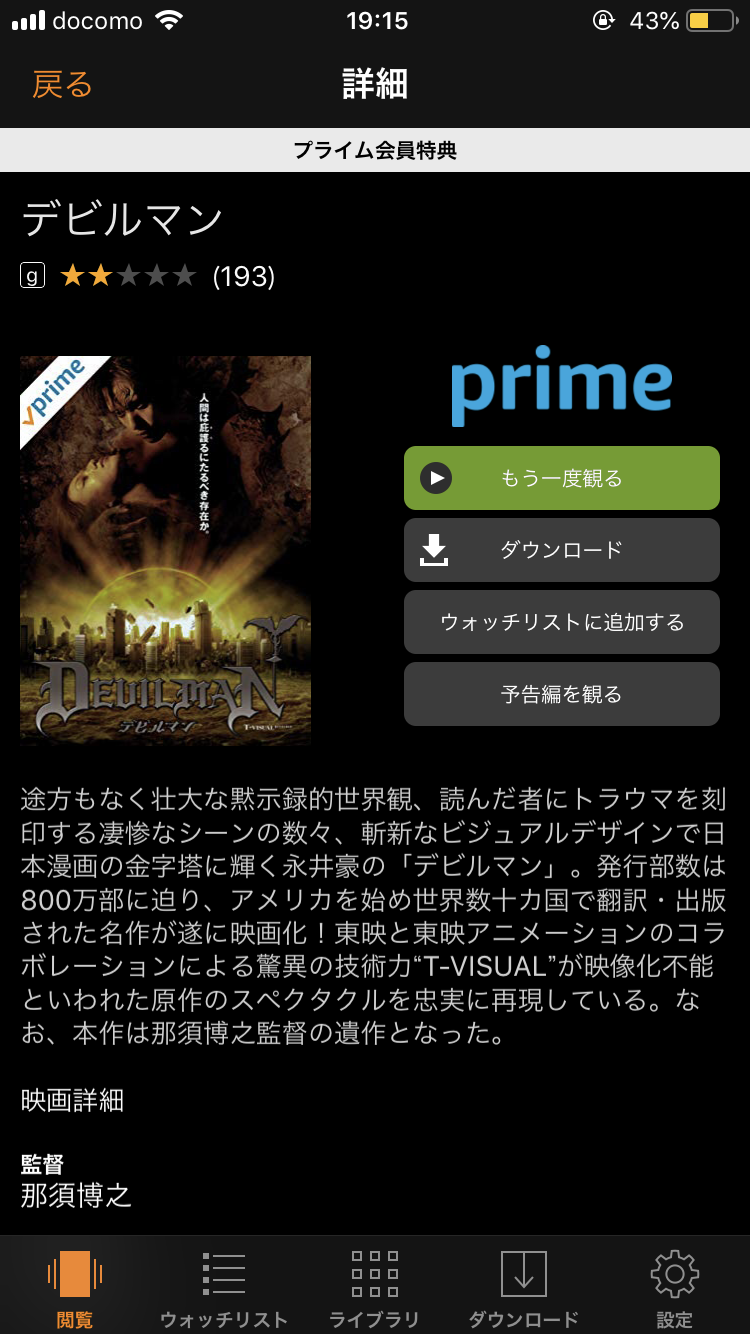Play the movie again with もう一度観る
The height and width of the screenshot is (1334, 750).
[561, 478]
